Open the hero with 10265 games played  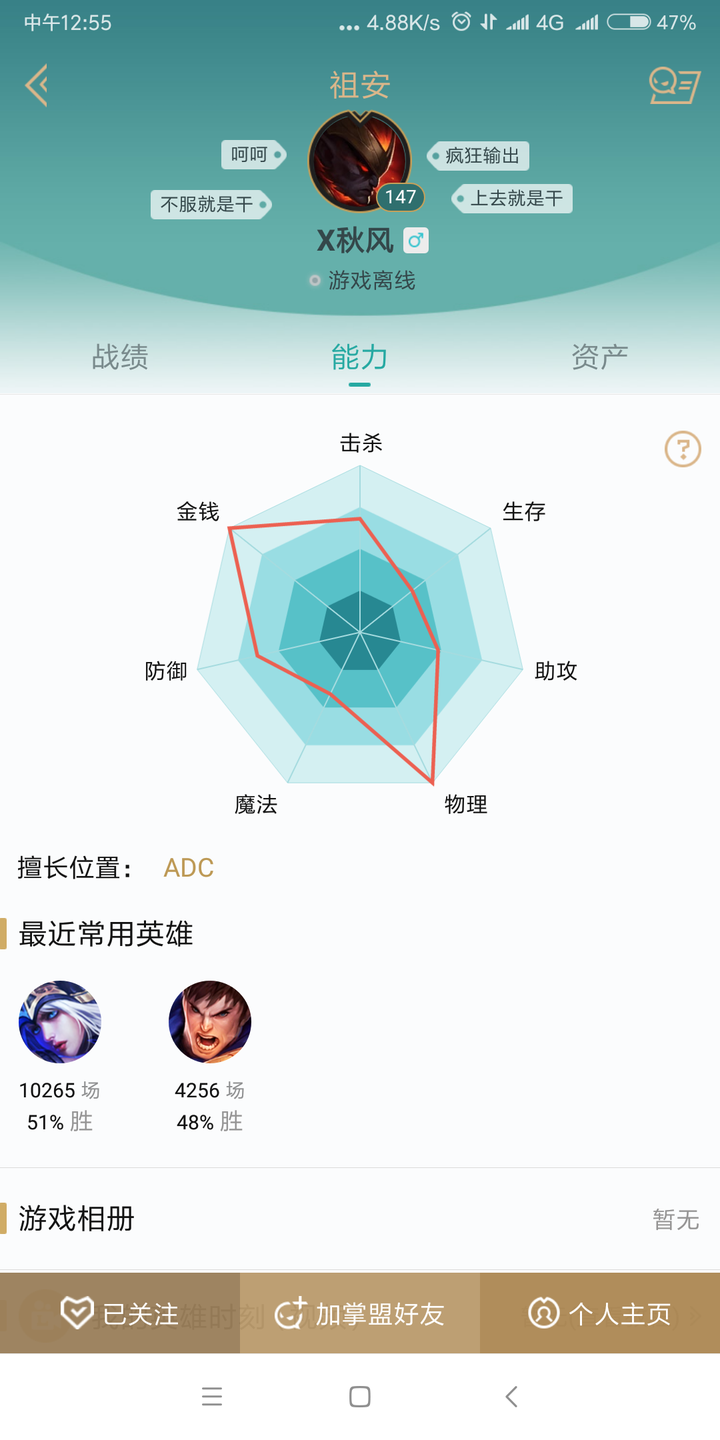click(x=60, y=1021)
